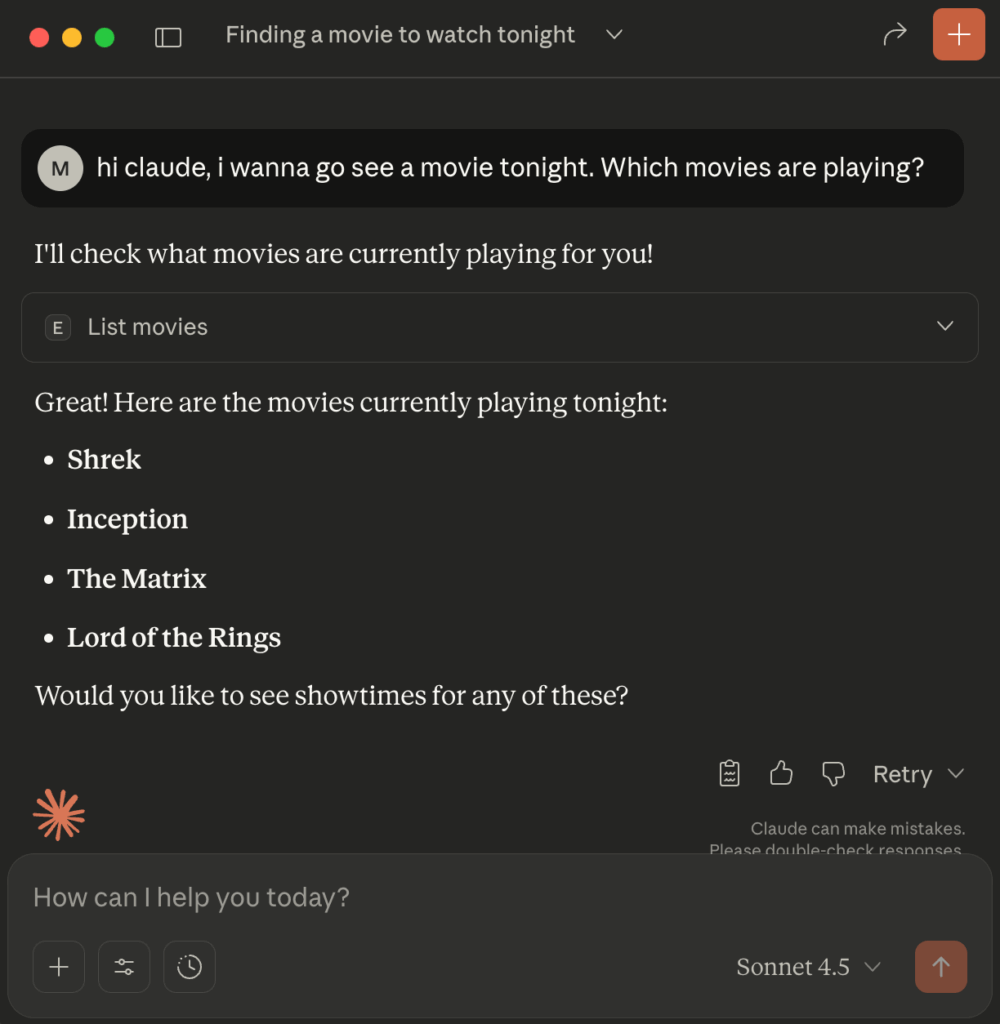Open the tools and settings sliders
Viewport: 1000px width, 1024px height.
point(124,966)
